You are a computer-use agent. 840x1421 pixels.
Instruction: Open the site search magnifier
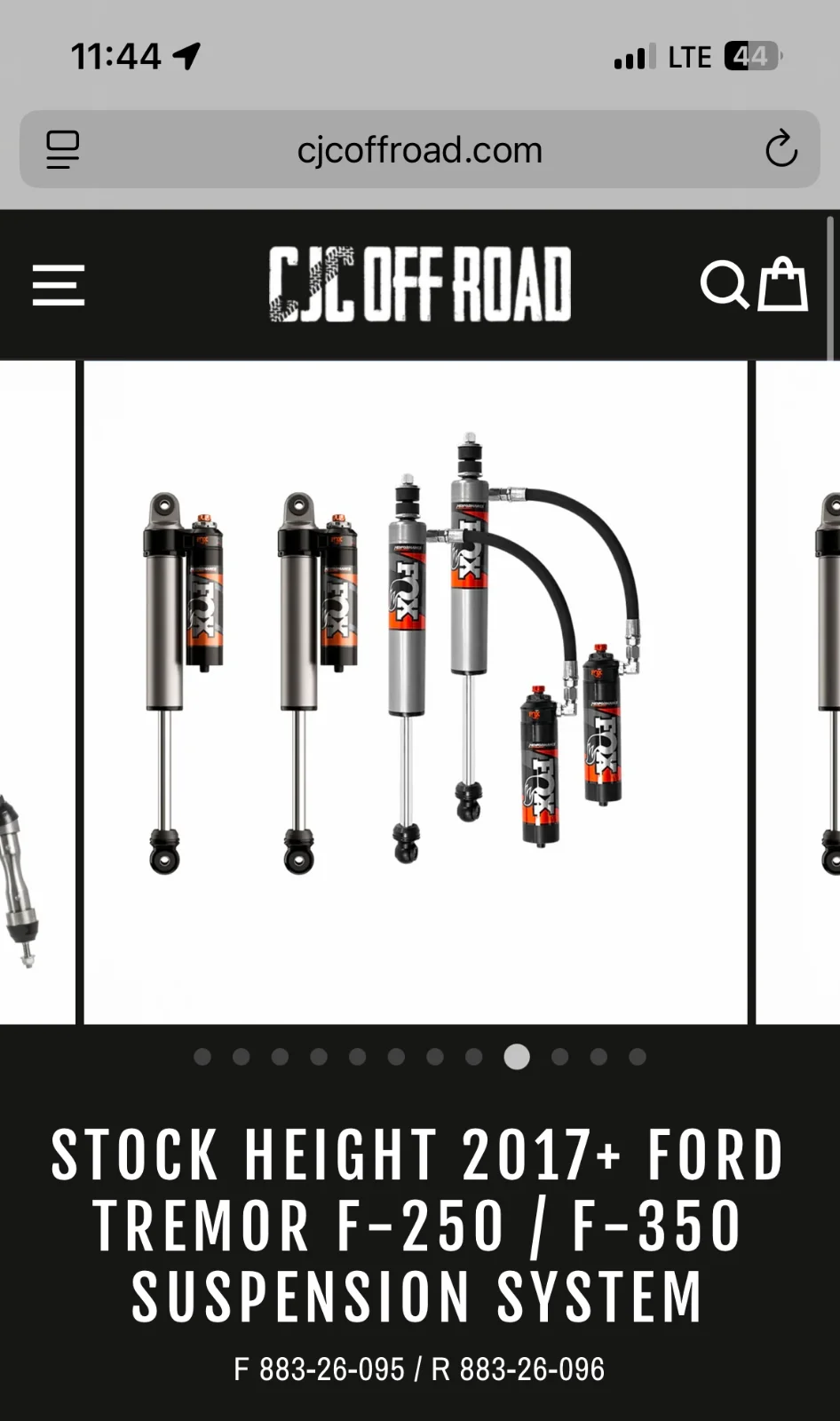tap(725, 285)
